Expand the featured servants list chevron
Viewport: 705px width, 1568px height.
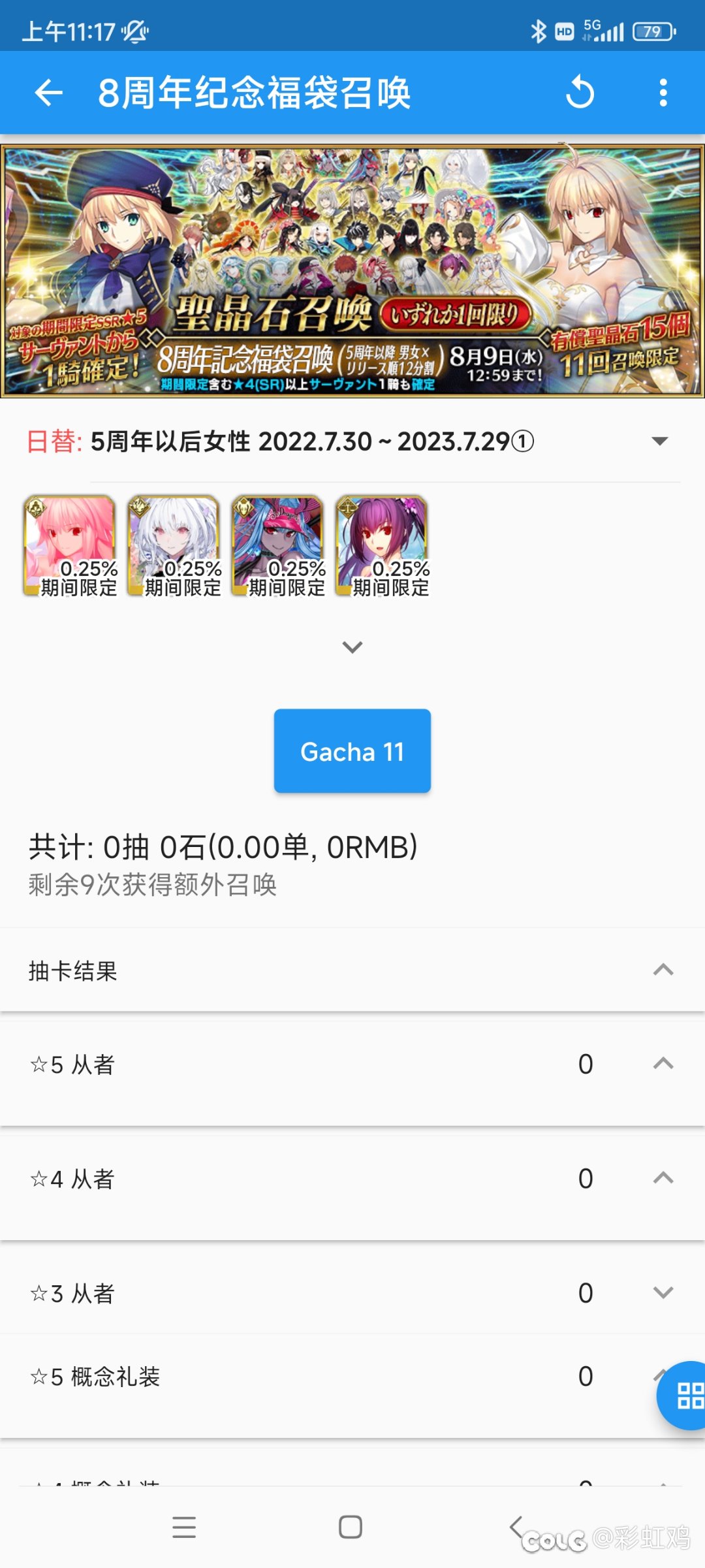[352, 647]
